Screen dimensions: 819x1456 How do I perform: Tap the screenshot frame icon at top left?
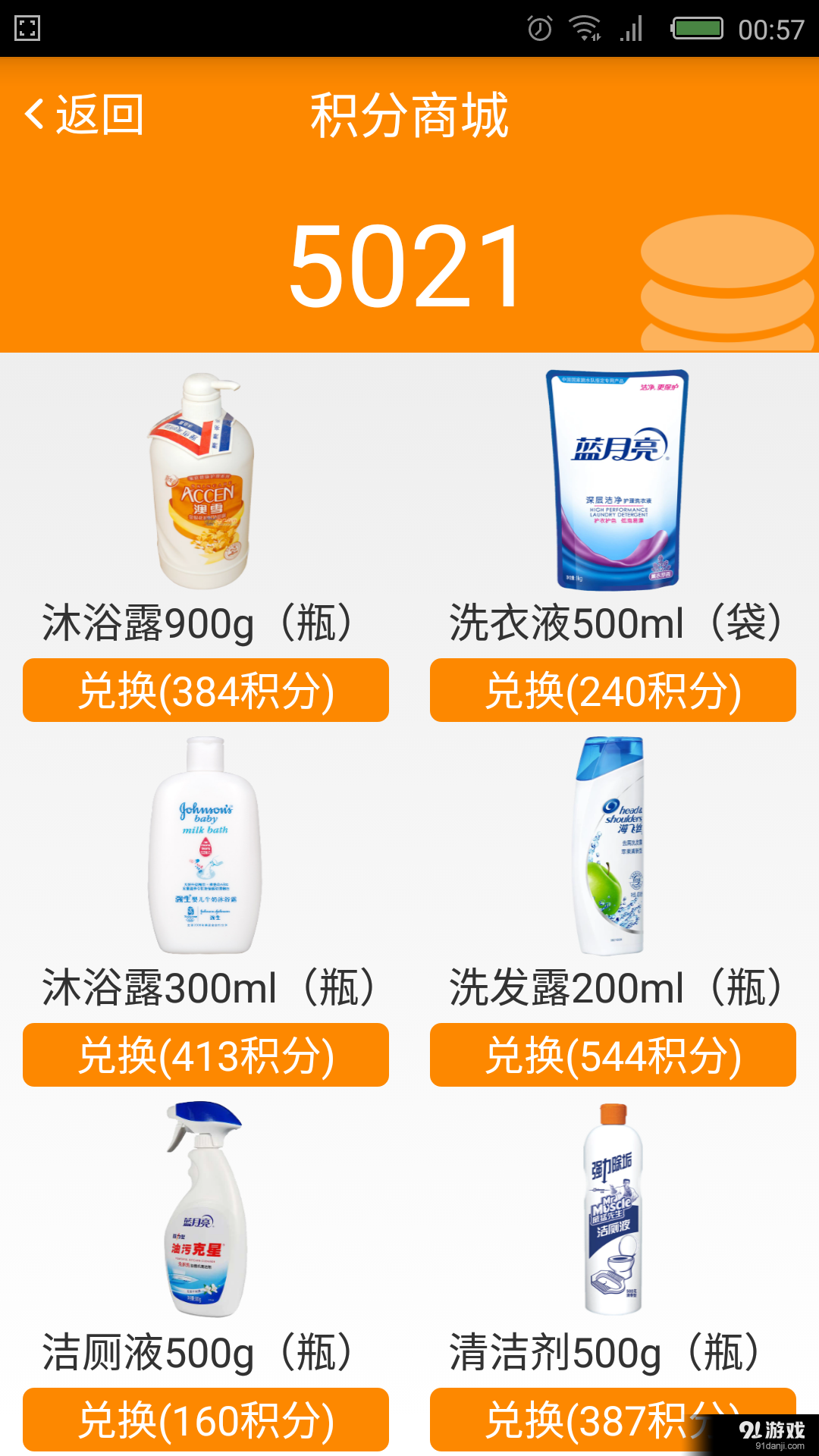(x=29, y=29)
